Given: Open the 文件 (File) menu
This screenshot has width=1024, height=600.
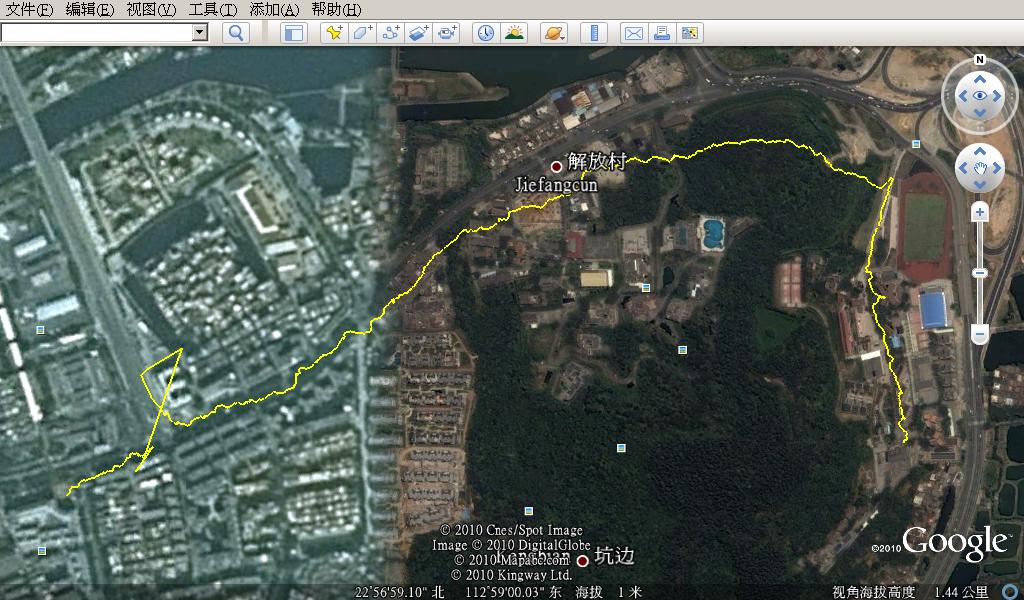Looking at the screenshot, I should 29,10.
